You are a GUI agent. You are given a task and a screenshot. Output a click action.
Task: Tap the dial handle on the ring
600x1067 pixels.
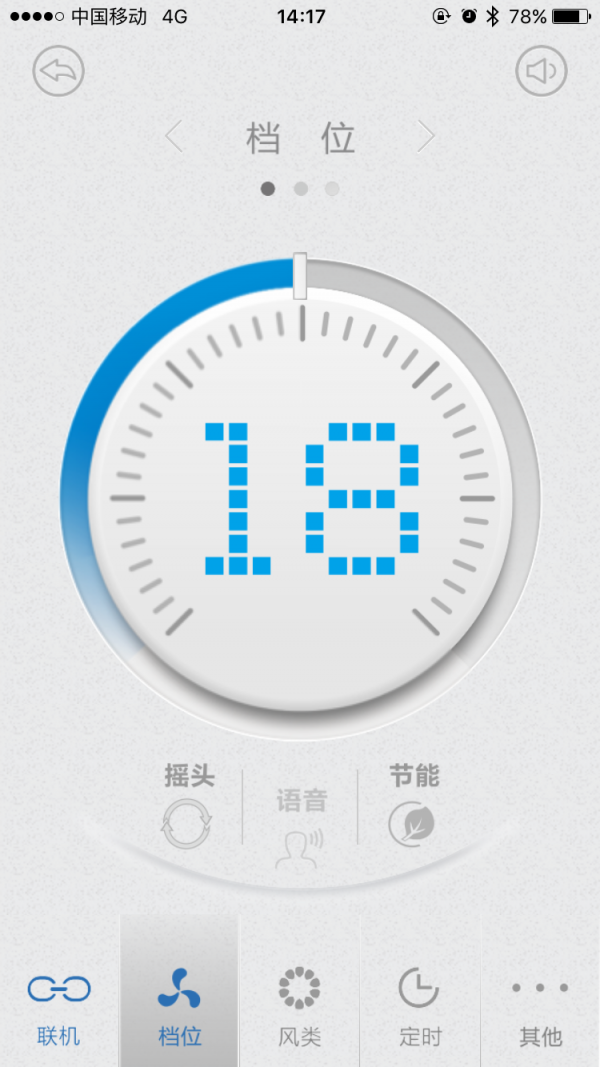(x=300, y=276)
